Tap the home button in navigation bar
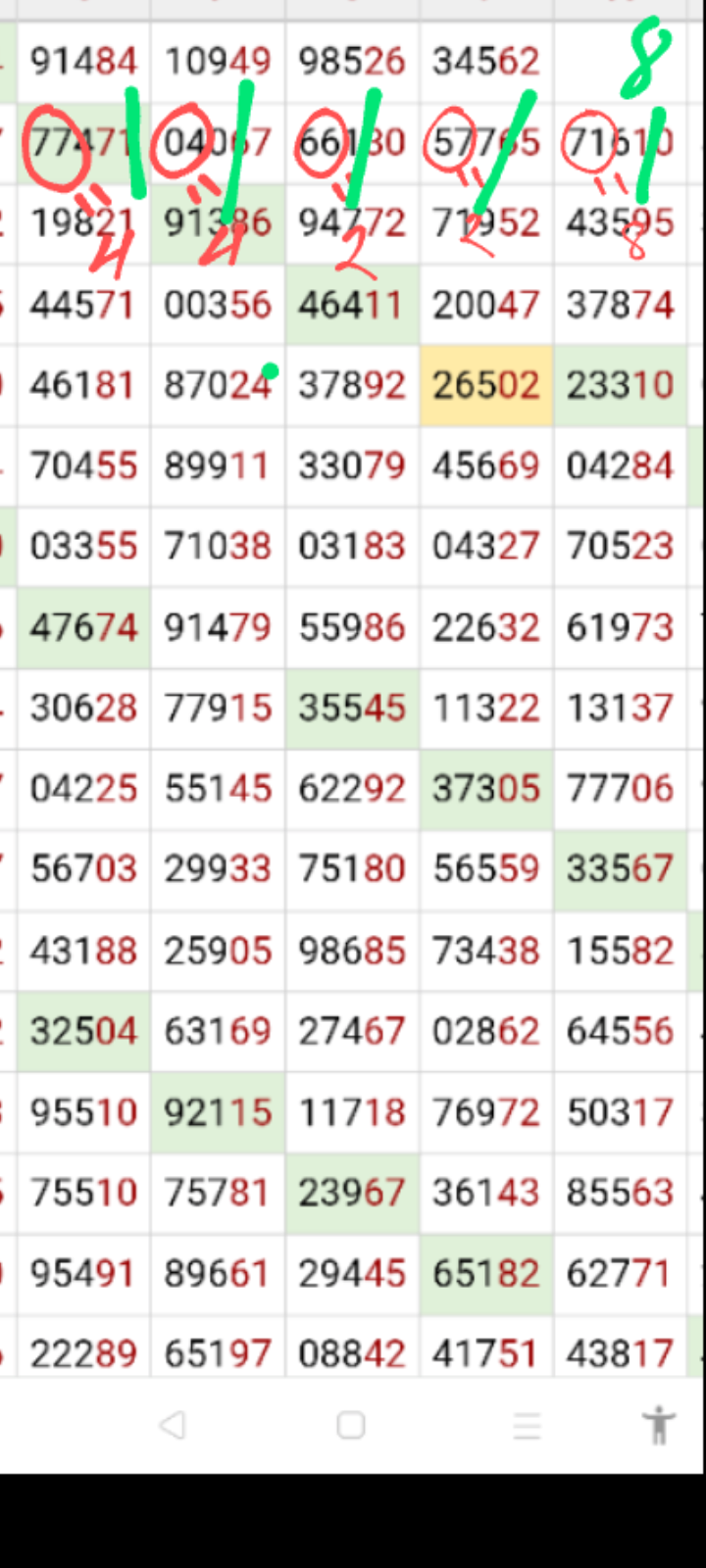Image resolution: width=706 pixels, height=1568 pixels. (x=351, y=1425)
